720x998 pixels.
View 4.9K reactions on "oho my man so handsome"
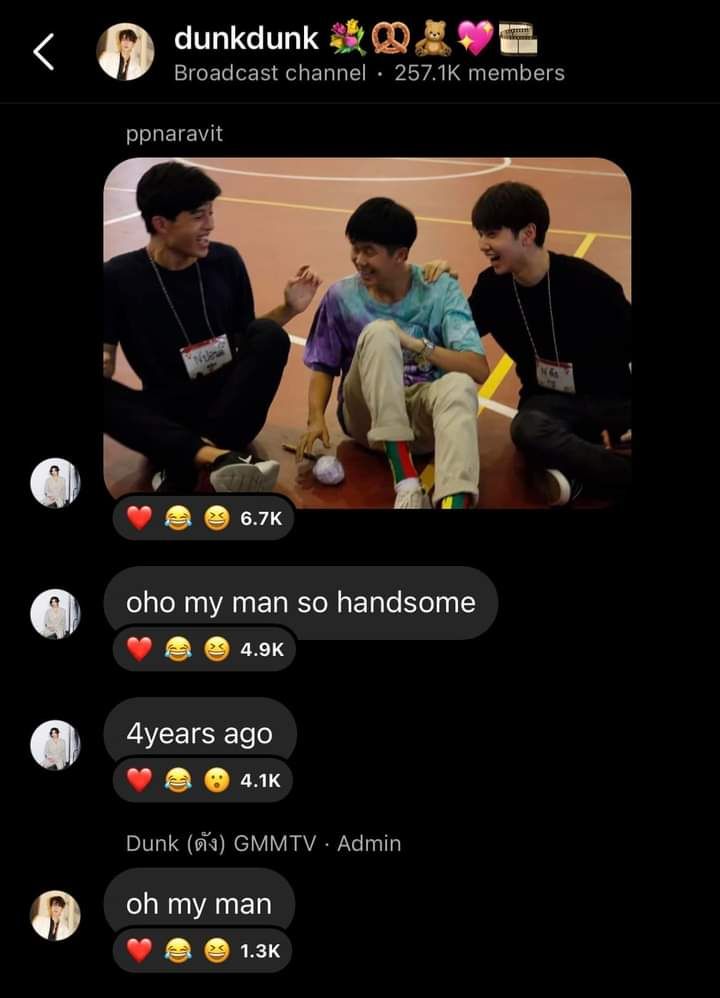204,649
